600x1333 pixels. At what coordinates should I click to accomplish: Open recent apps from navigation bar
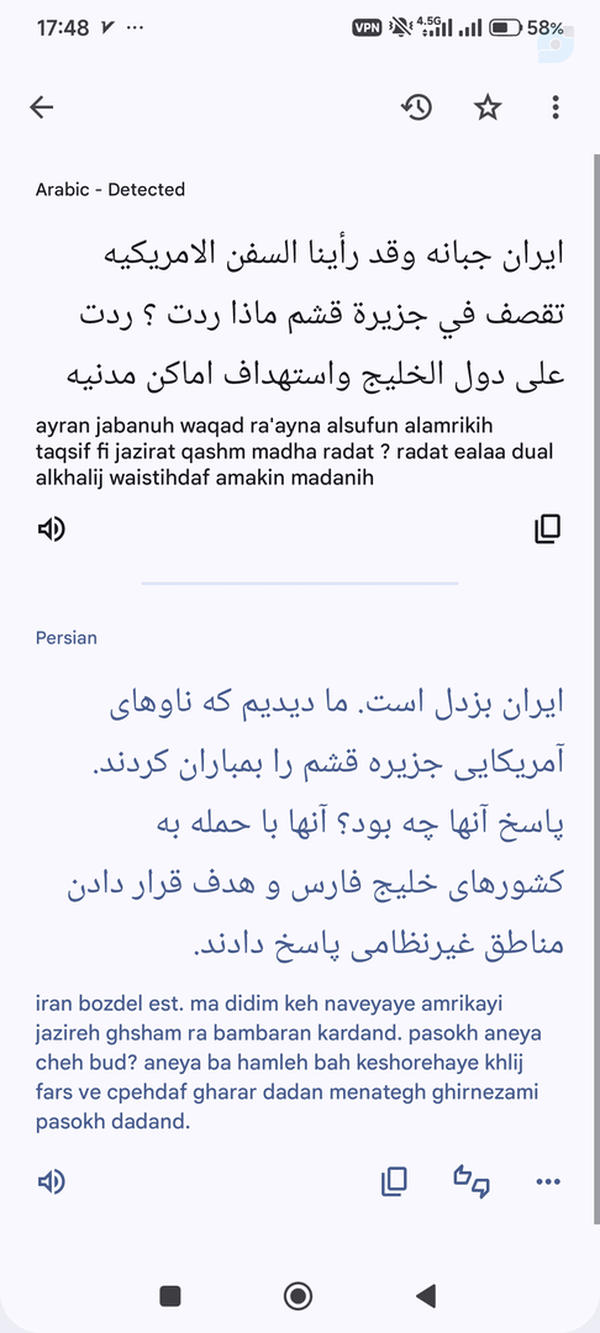pos(171,1297)
